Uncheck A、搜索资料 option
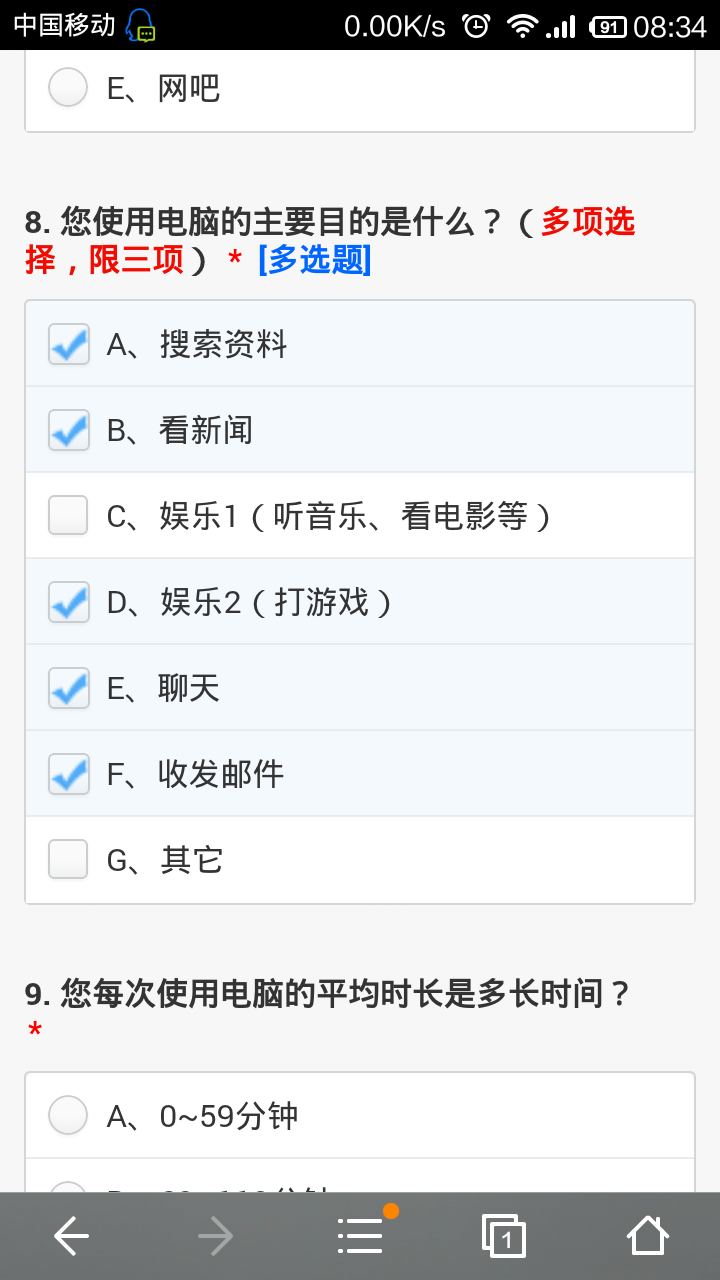This screenshot has width=720, height=1280. (69, 344)
